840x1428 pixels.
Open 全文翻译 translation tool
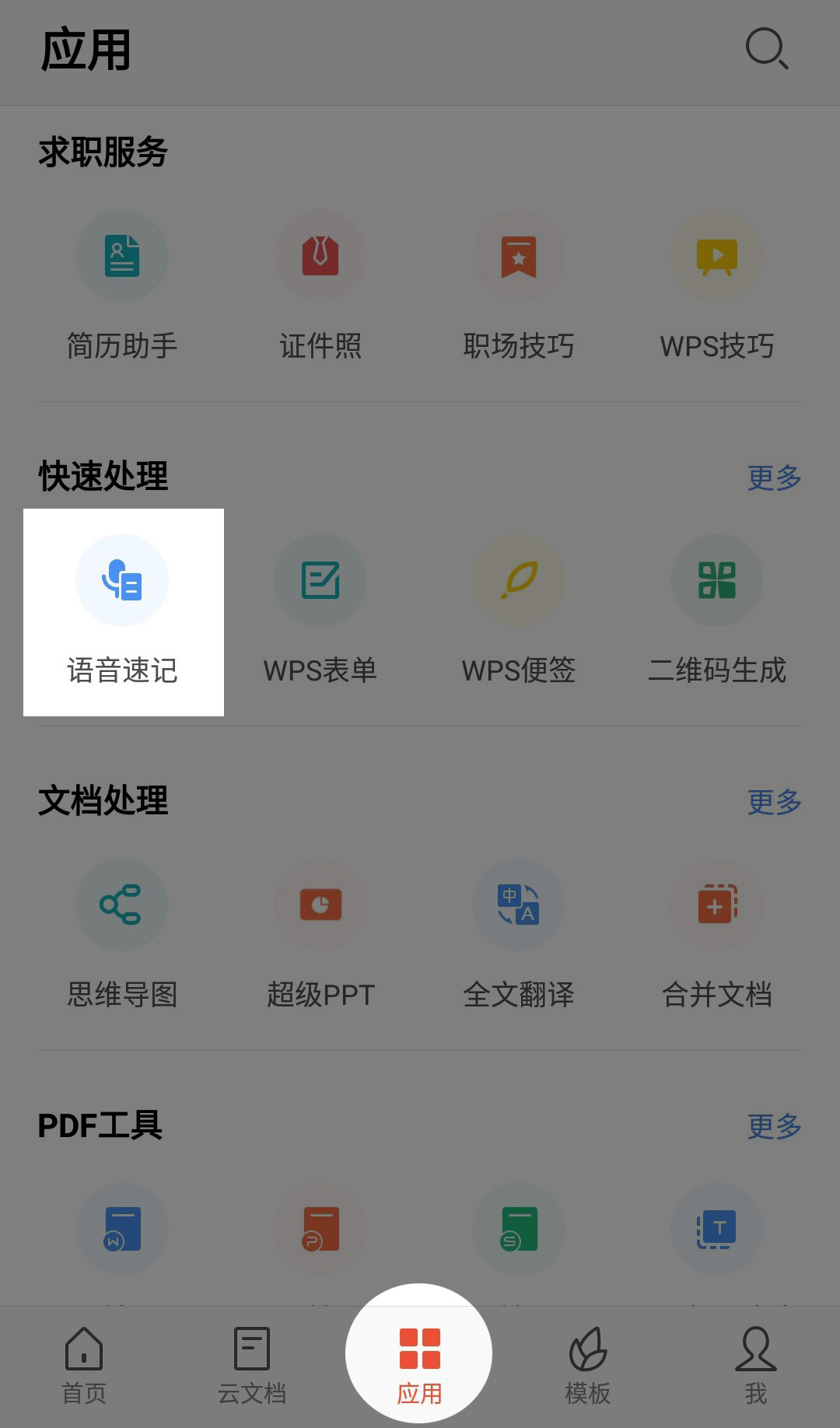519,935
